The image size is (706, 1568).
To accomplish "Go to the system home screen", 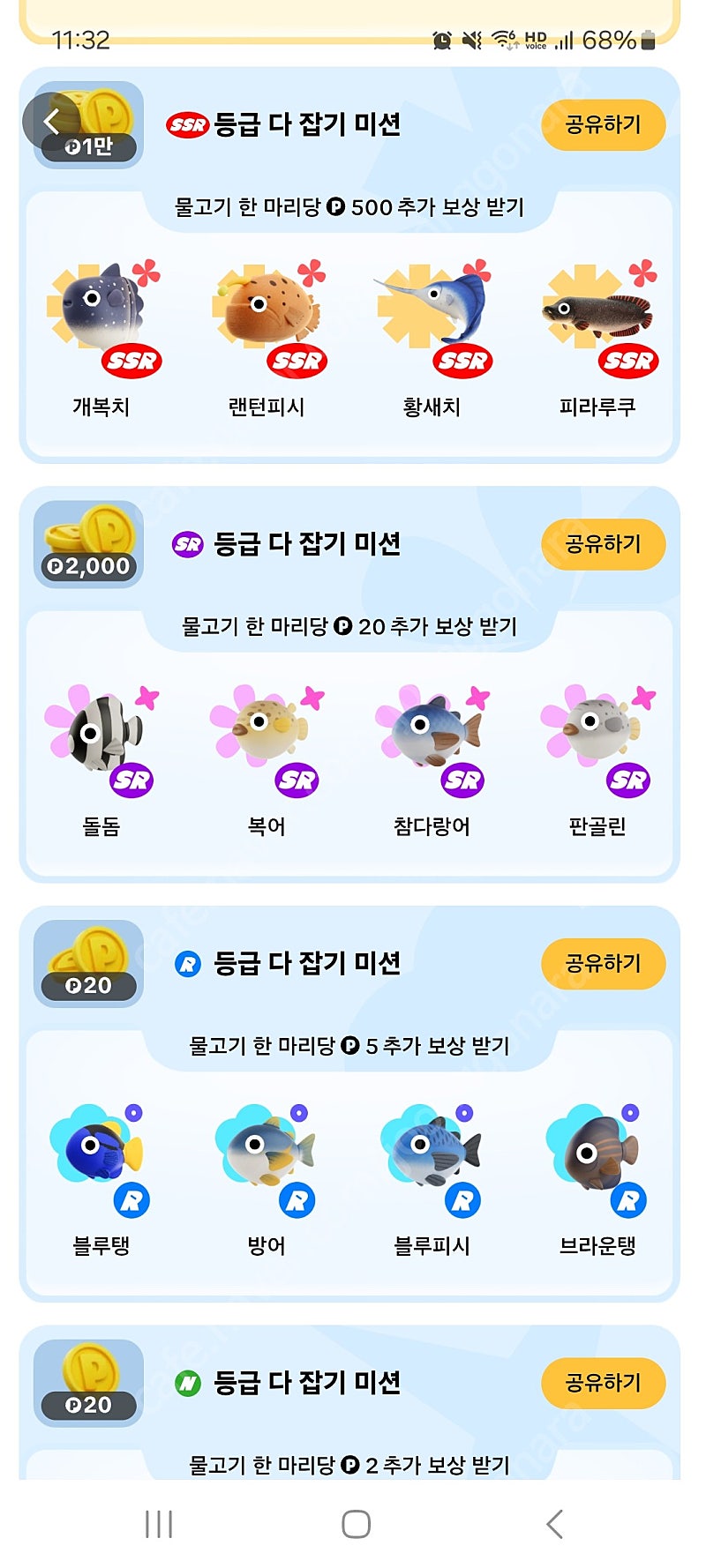I will pos(356,1524).
